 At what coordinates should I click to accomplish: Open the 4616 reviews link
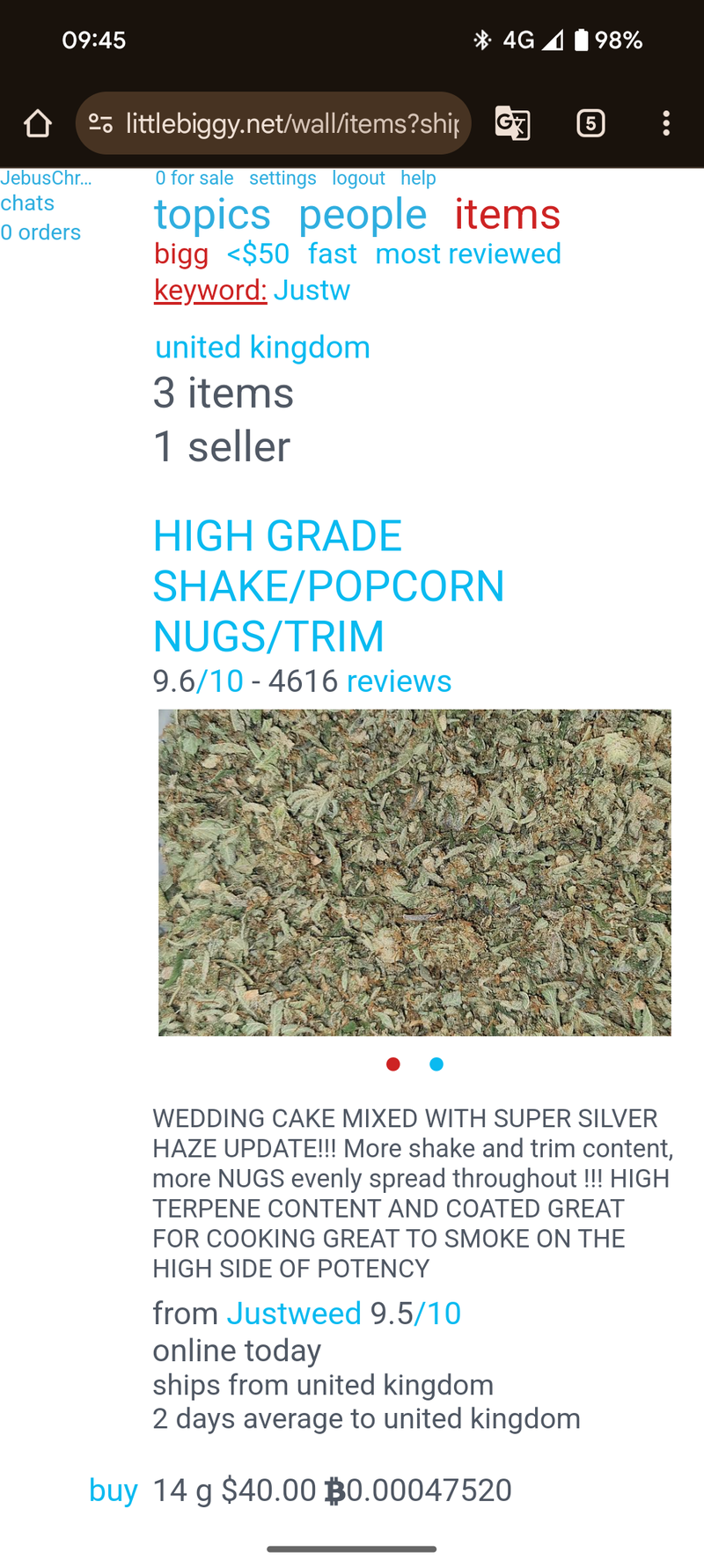[399, 681]
